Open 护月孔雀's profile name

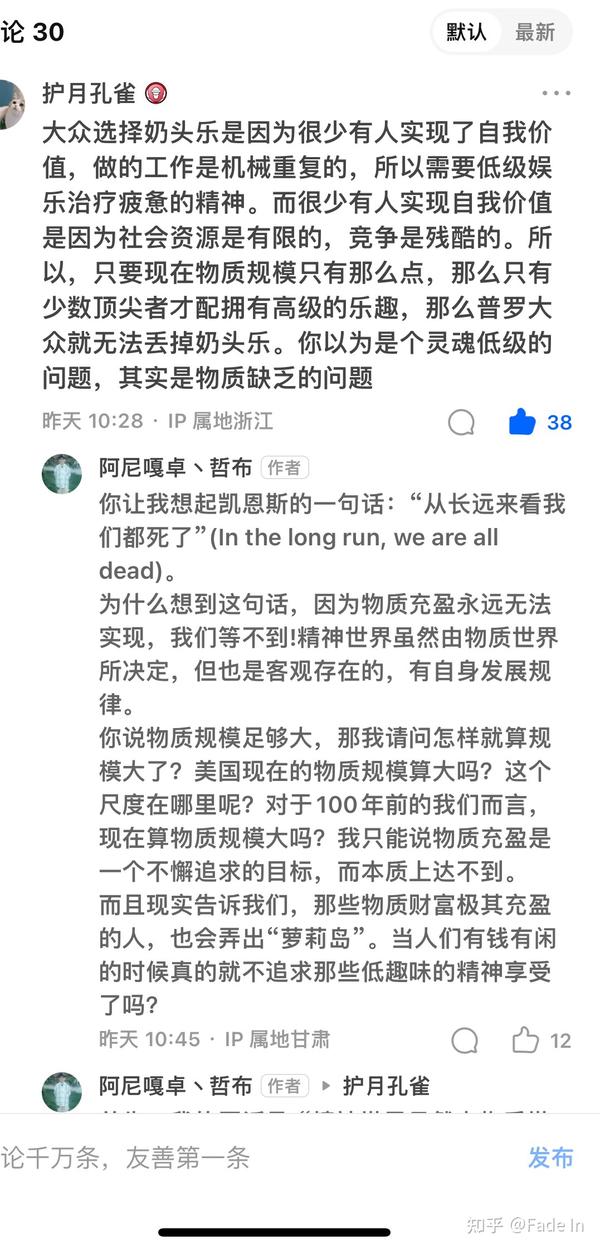tap(89, 93)
